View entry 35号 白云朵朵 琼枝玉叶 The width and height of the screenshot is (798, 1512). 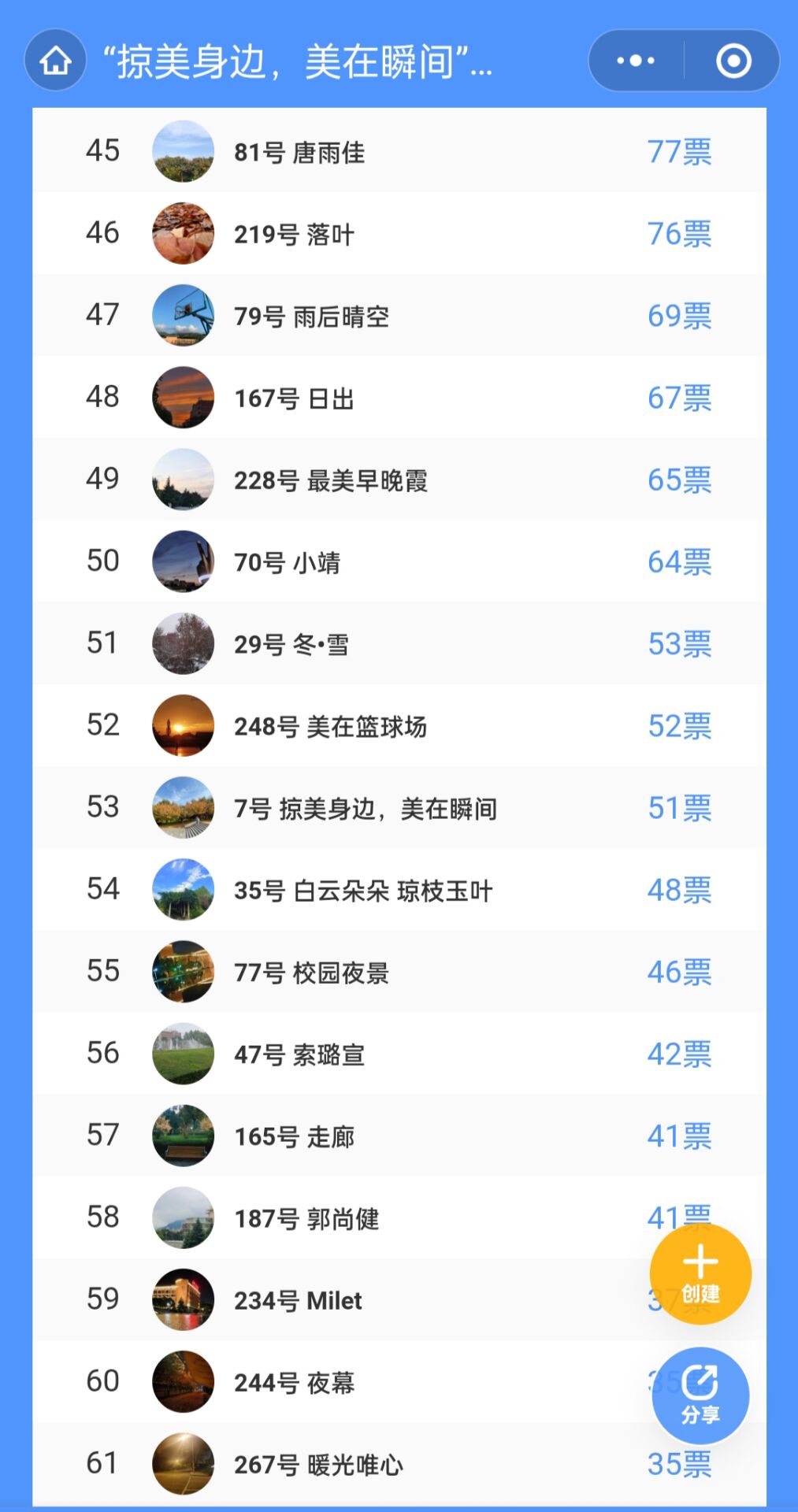362,891
